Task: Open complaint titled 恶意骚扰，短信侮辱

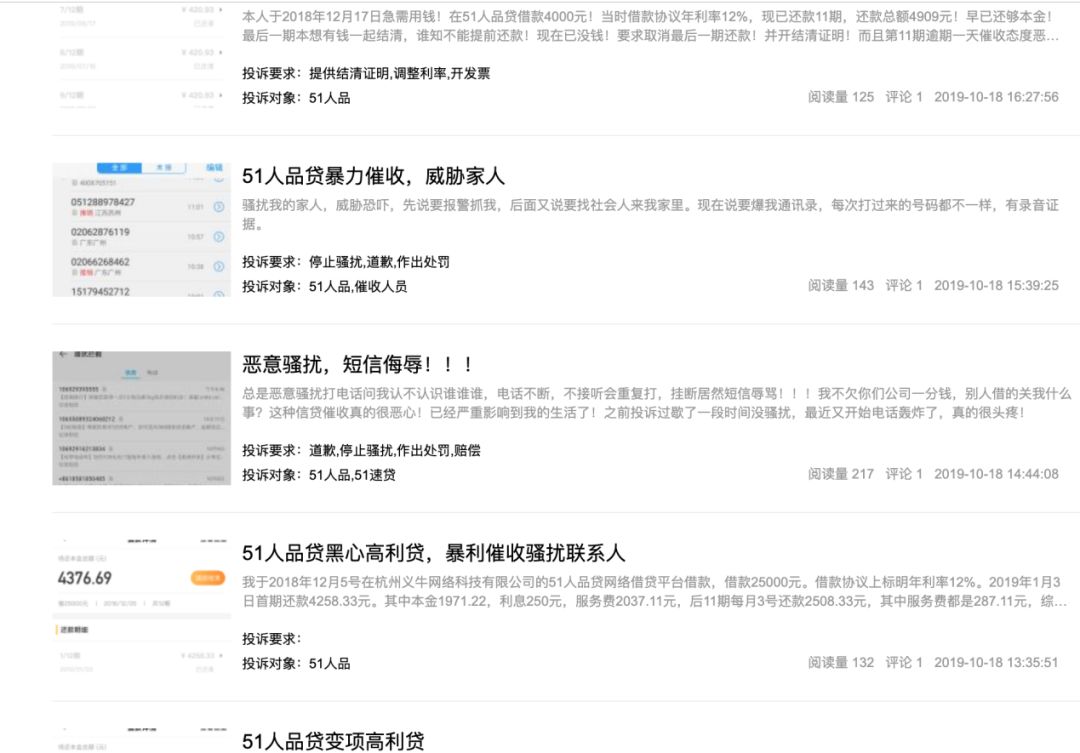Action: (x=357, y=364)
